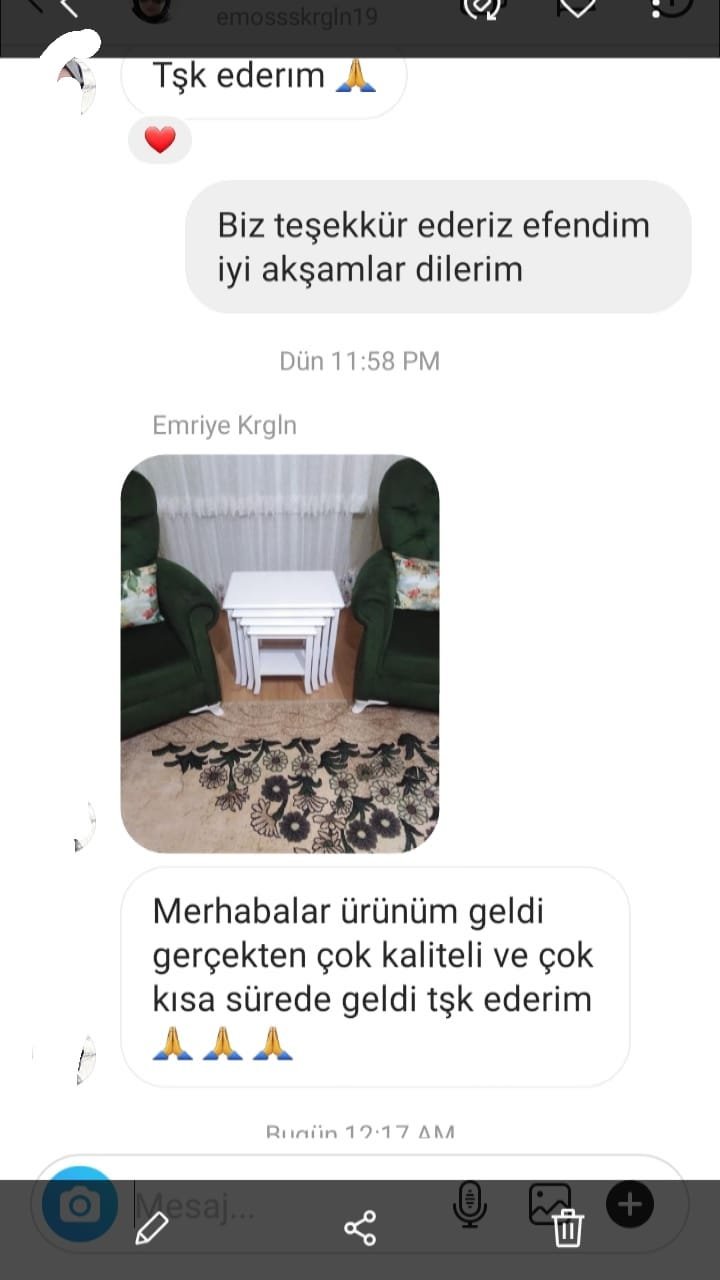
Task: Open the camera from the message bar
Action: [x=80, y=1205]
